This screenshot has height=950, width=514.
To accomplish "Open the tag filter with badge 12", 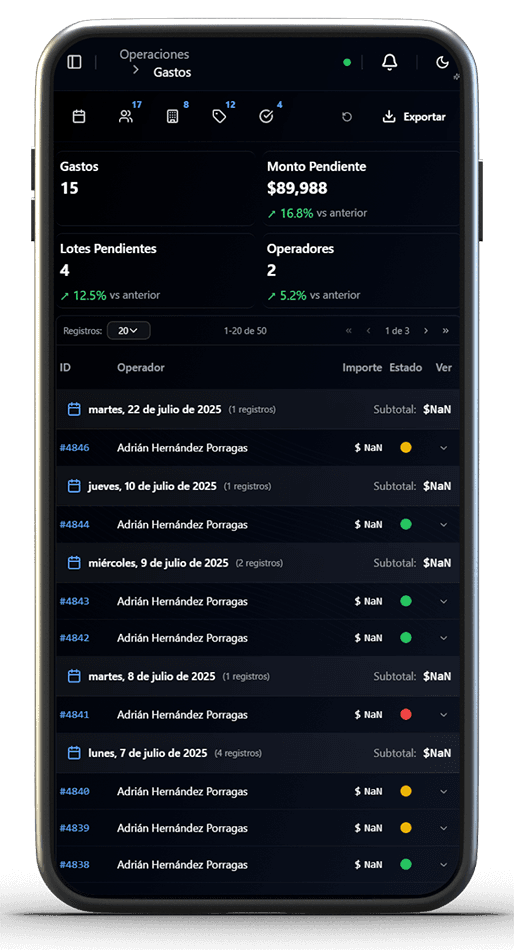I will 219,116.
